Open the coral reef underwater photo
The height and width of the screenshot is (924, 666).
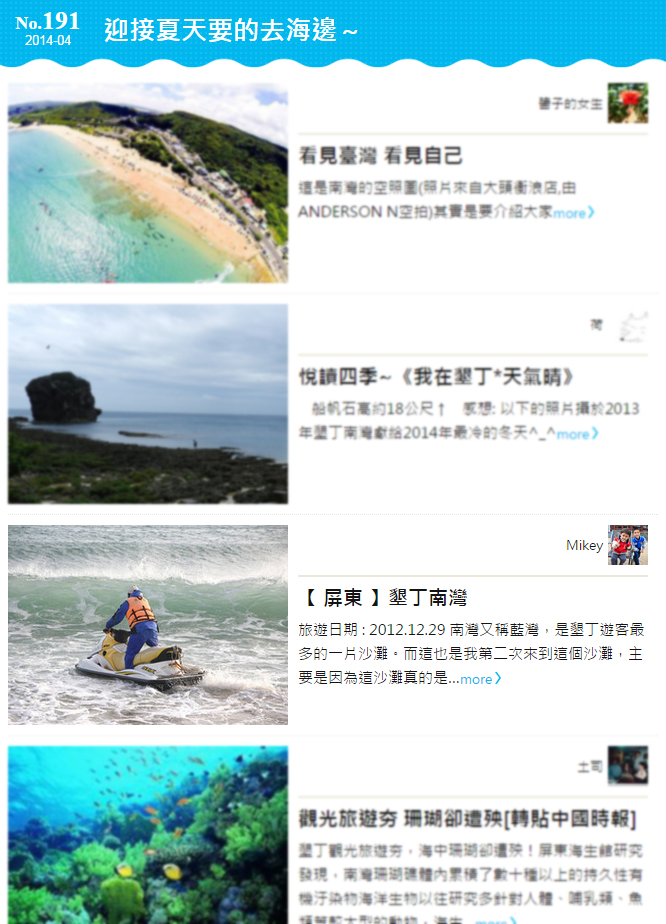point(148,835)
